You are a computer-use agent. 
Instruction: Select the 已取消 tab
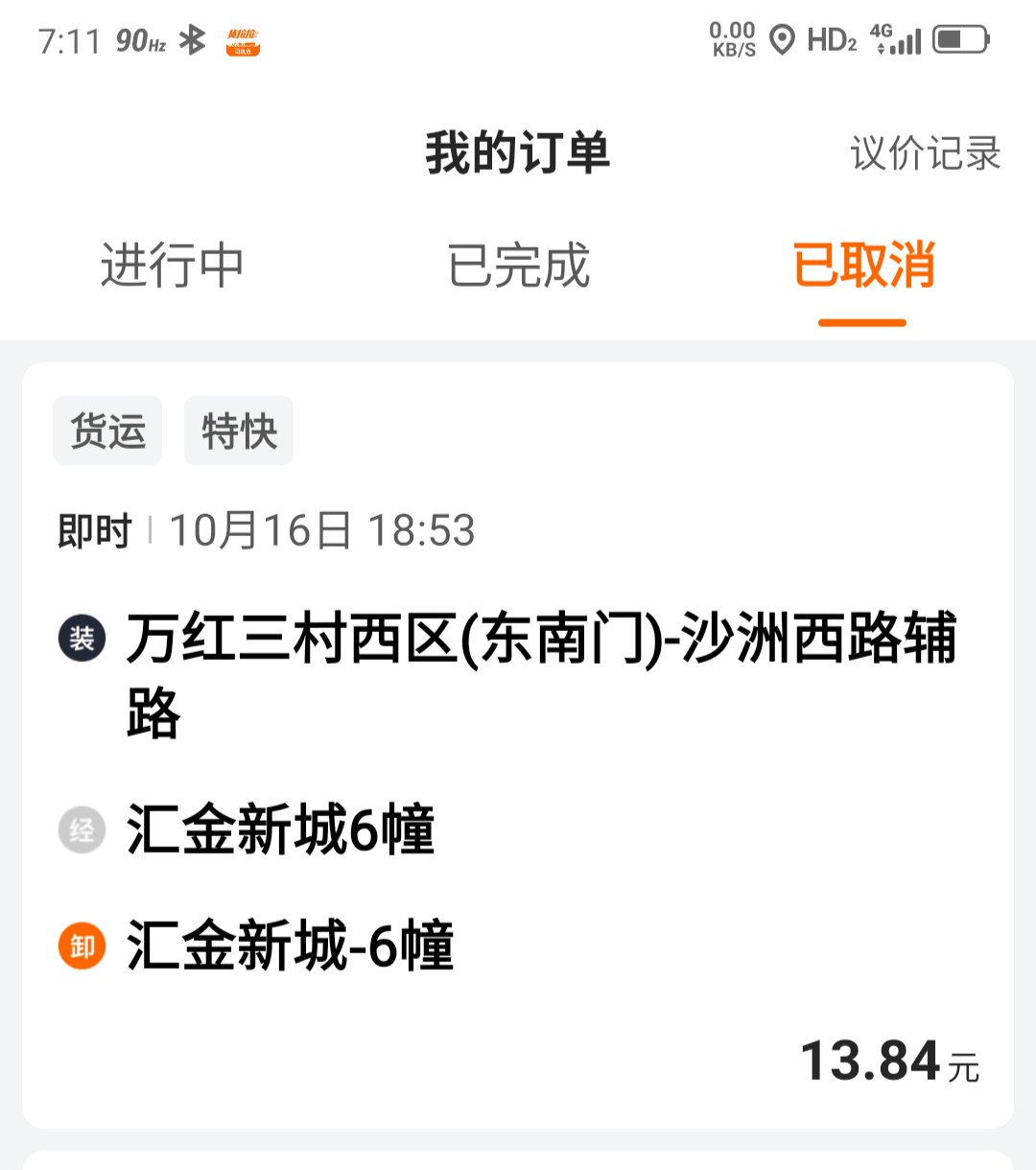click(x=863, y=266)
